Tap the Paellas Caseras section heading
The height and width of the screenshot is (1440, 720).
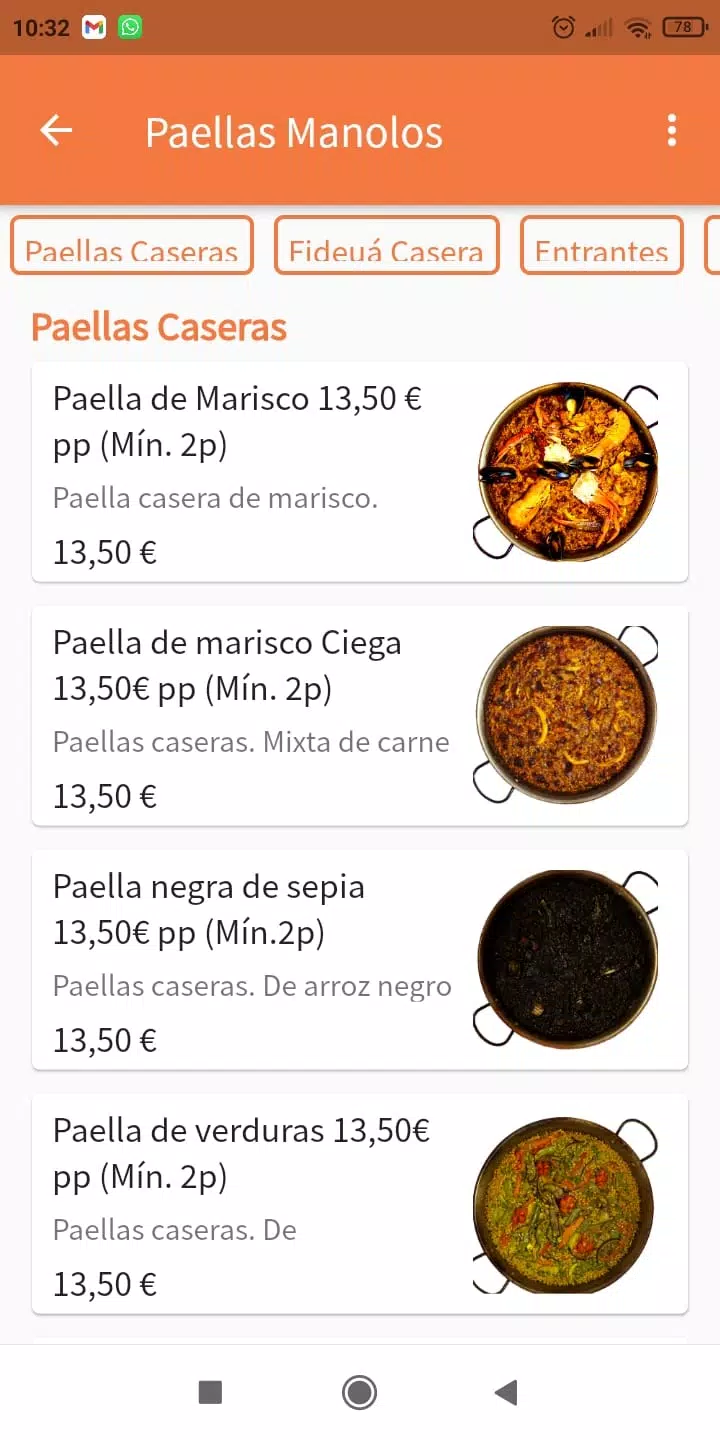click(158, 326)
